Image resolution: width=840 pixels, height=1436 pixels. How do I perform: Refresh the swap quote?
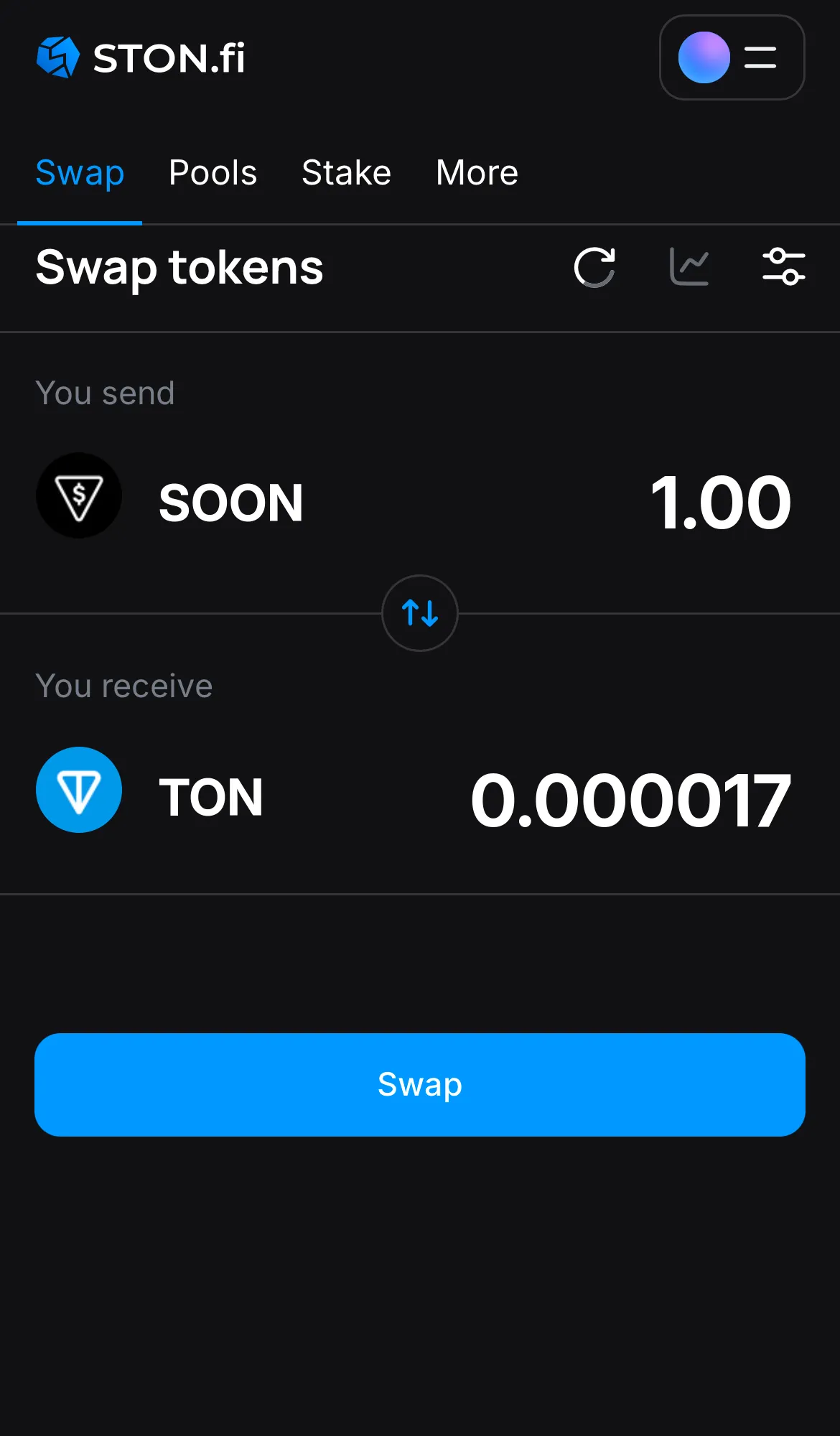coord(595,268)
